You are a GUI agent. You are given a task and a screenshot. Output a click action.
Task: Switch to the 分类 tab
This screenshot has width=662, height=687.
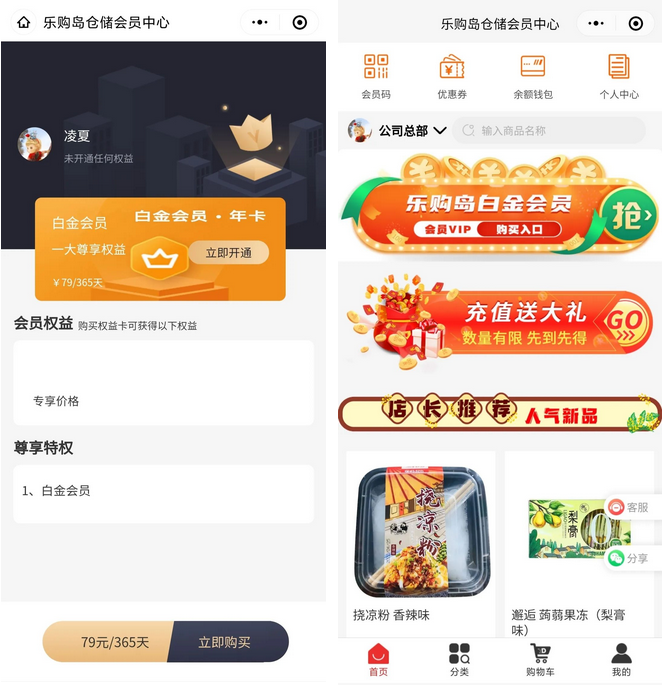[459, 660]
